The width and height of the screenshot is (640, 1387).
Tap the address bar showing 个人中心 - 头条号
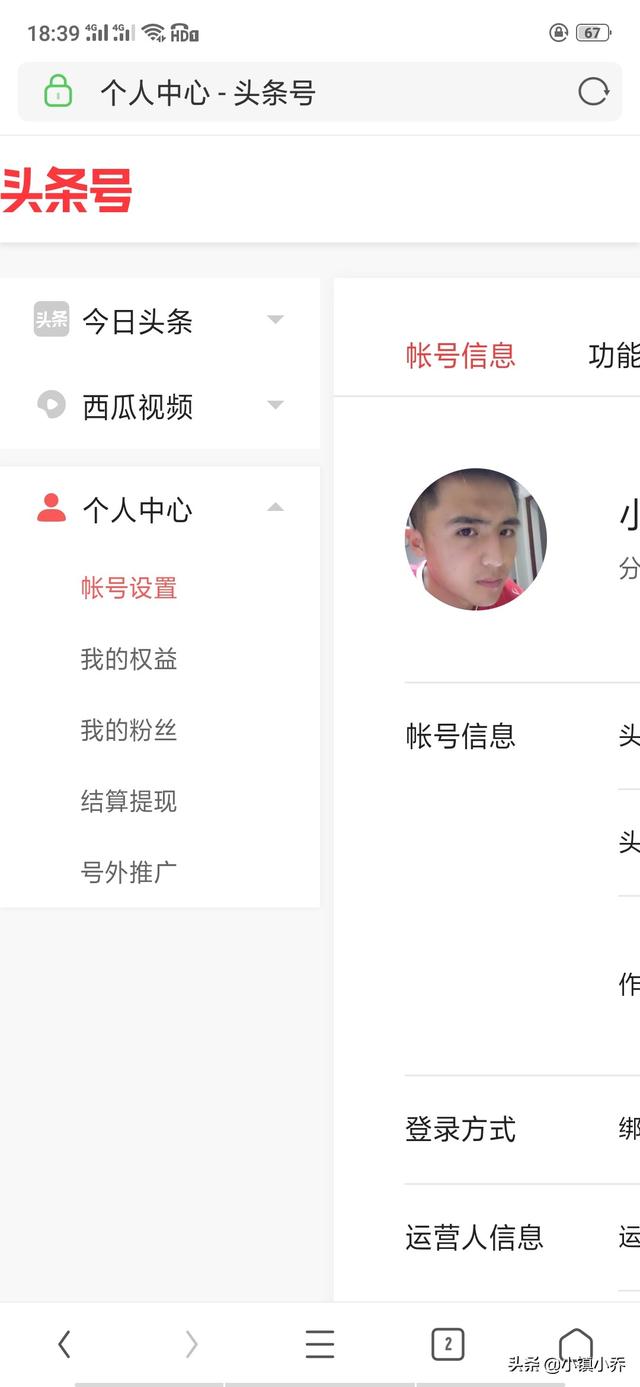tap(300, 93)
